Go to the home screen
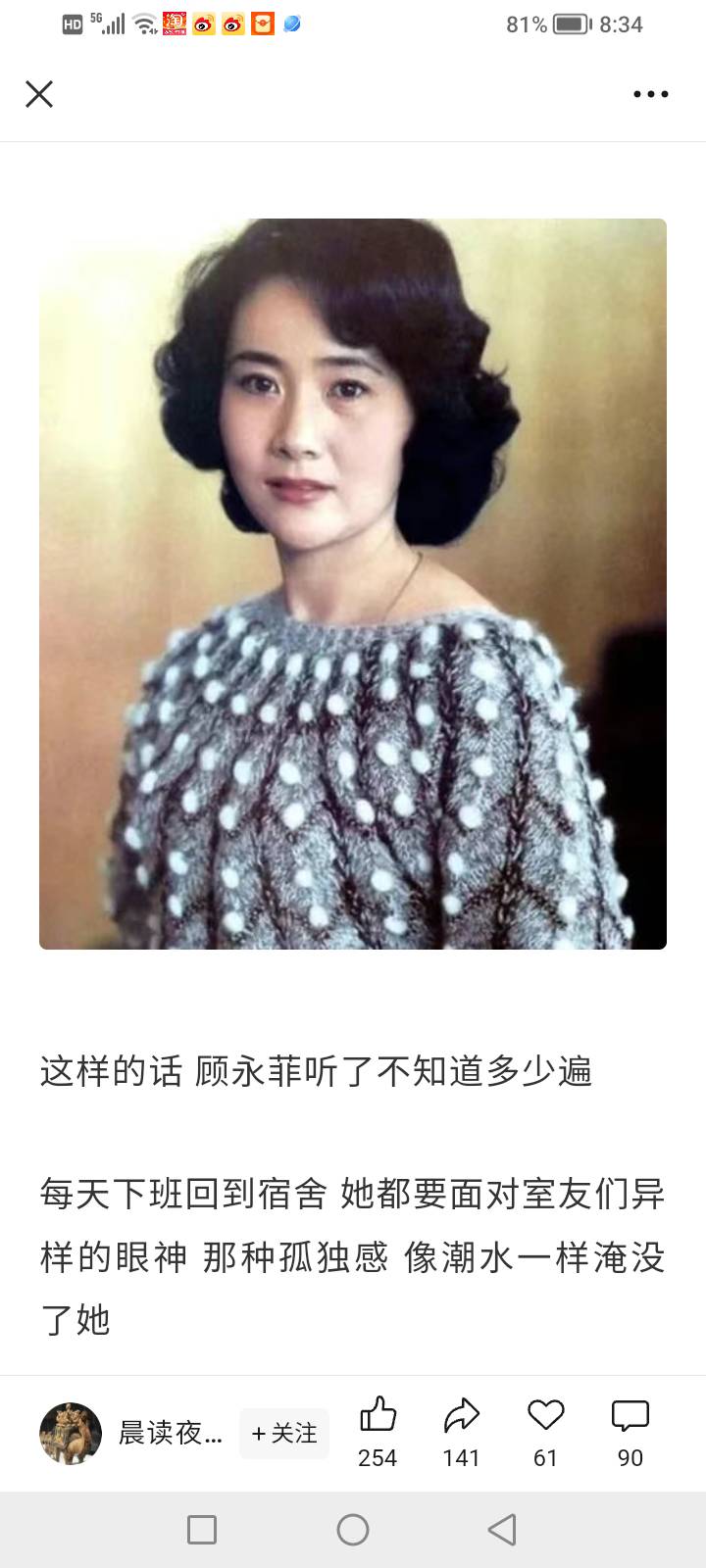706x1568 pixels. [x=353, y=1530]
